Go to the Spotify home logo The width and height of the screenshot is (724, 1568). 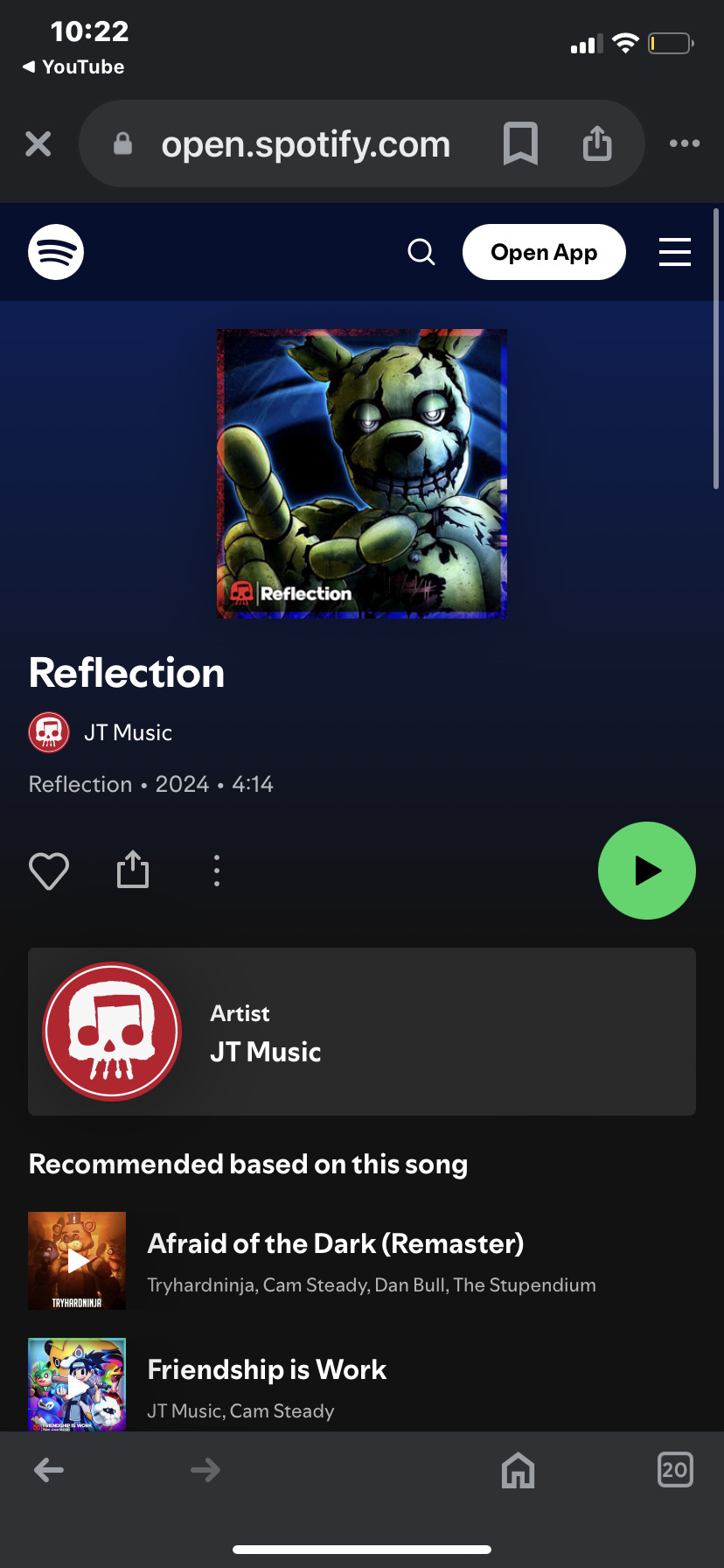click(x=56, y=252)
